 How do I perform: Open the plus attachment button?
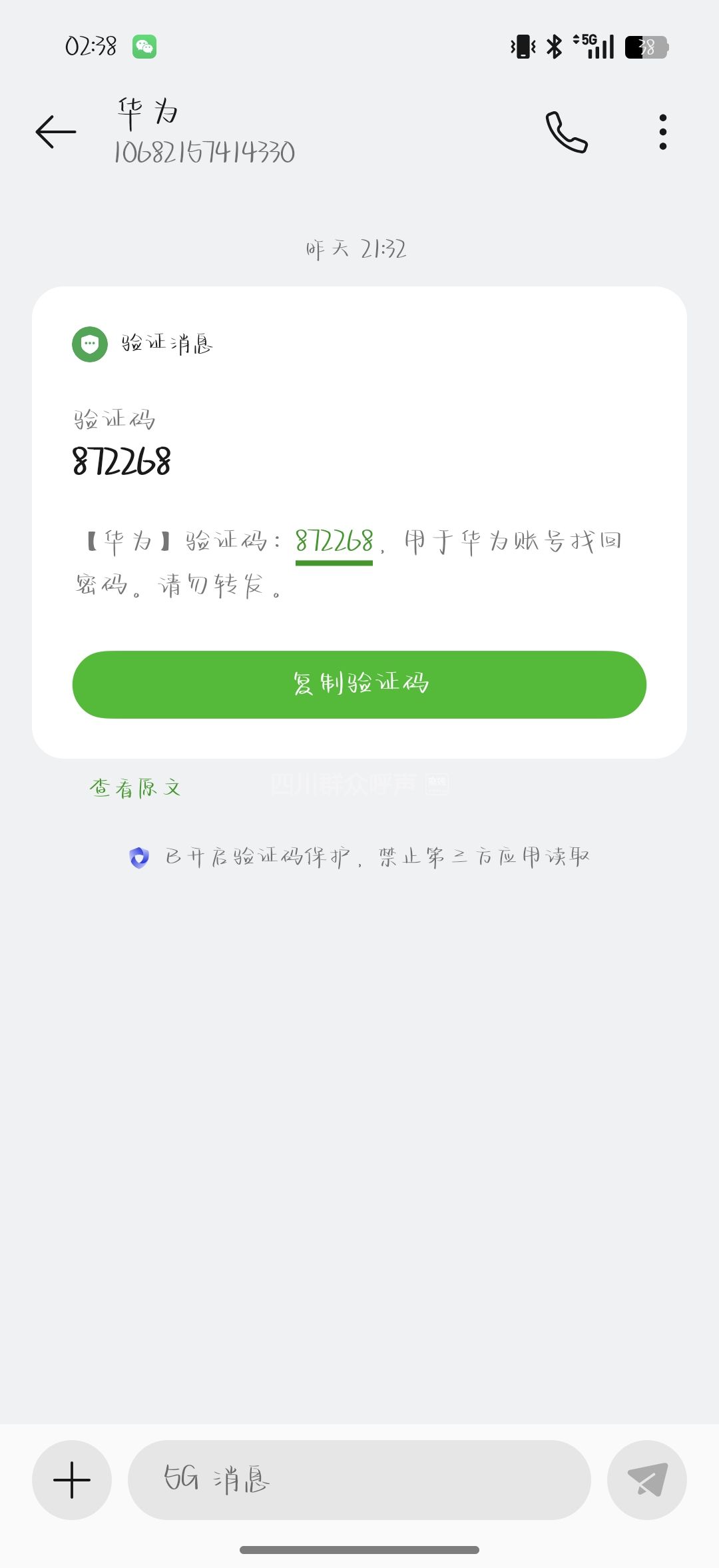point(72,1479)
